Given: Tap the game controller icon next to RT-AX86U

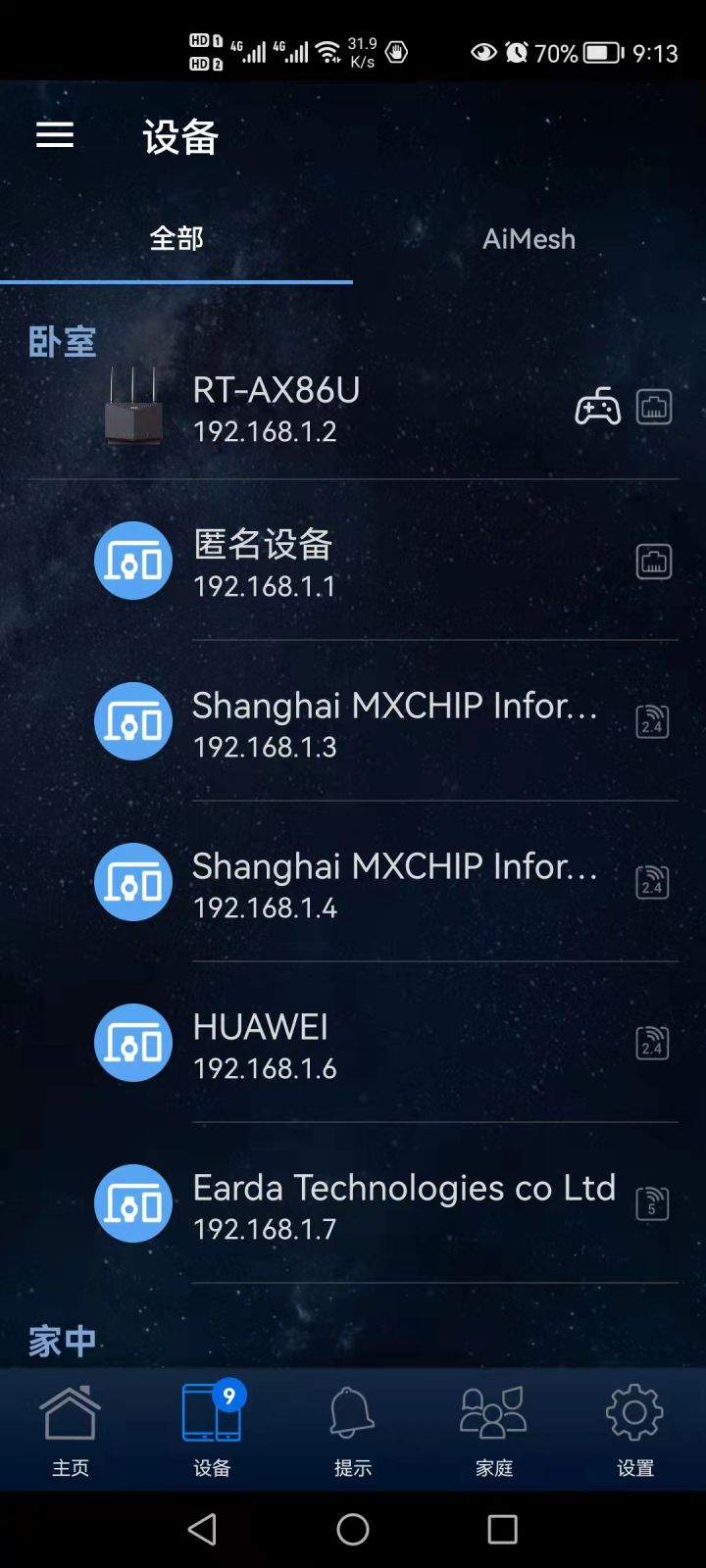Looking at the screenshot, I should (x=596, y=407).
